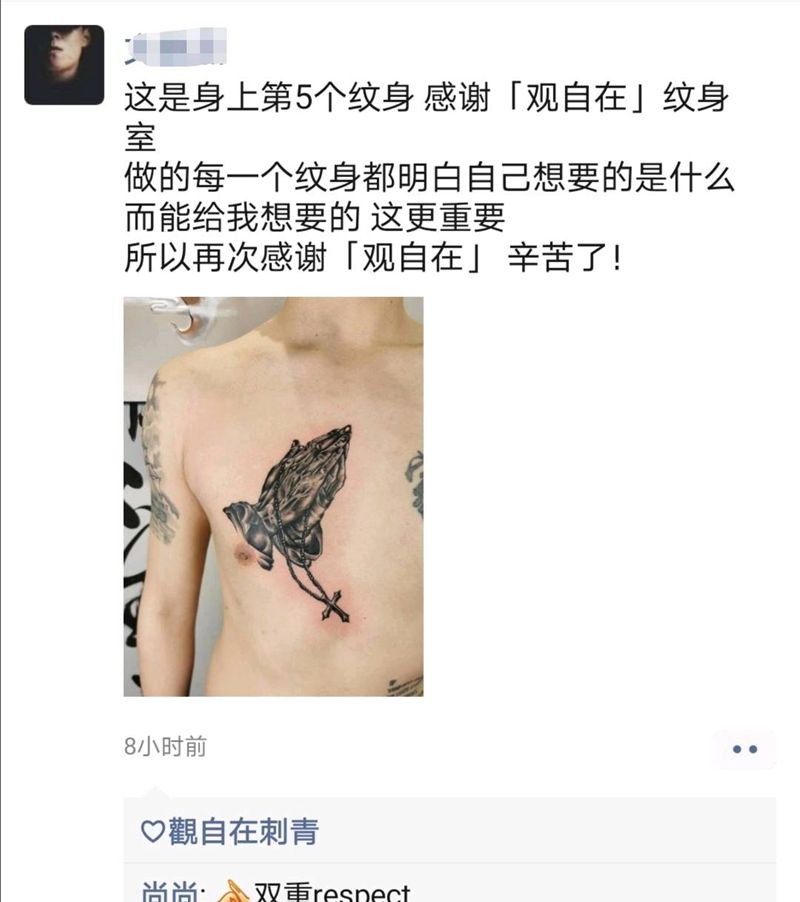The width and height of the screenshot is (800, 902).
Task: Open 觀自在刺青 in the likes list
Action: 243,831
